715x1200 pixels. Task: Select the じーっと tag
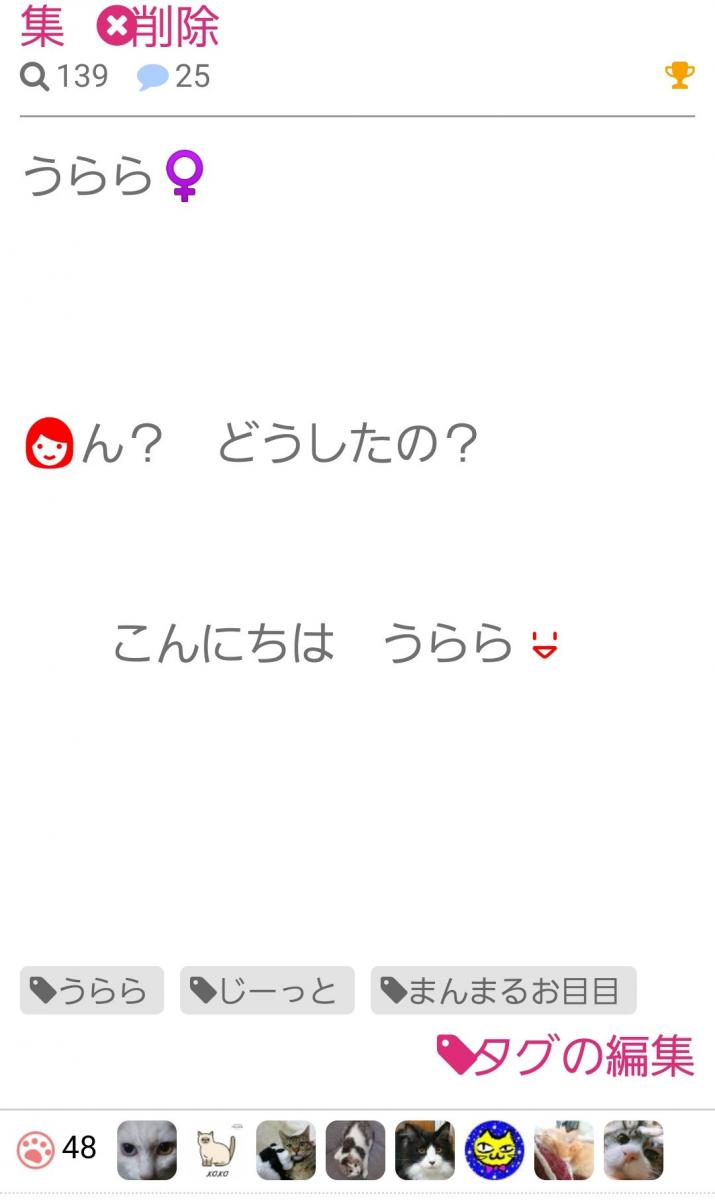(267, 990)
